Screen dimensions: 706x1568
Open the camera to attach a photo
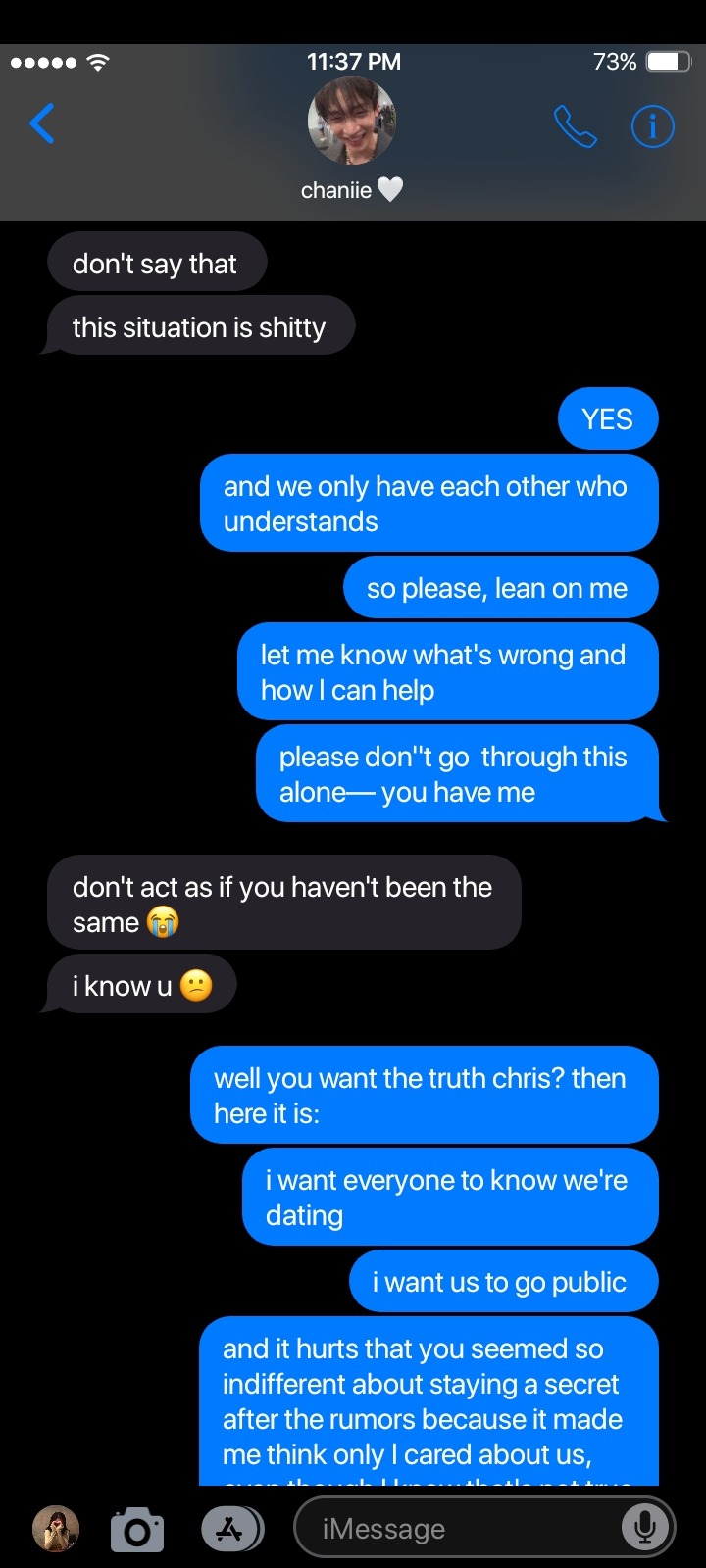coord(137,1529)
